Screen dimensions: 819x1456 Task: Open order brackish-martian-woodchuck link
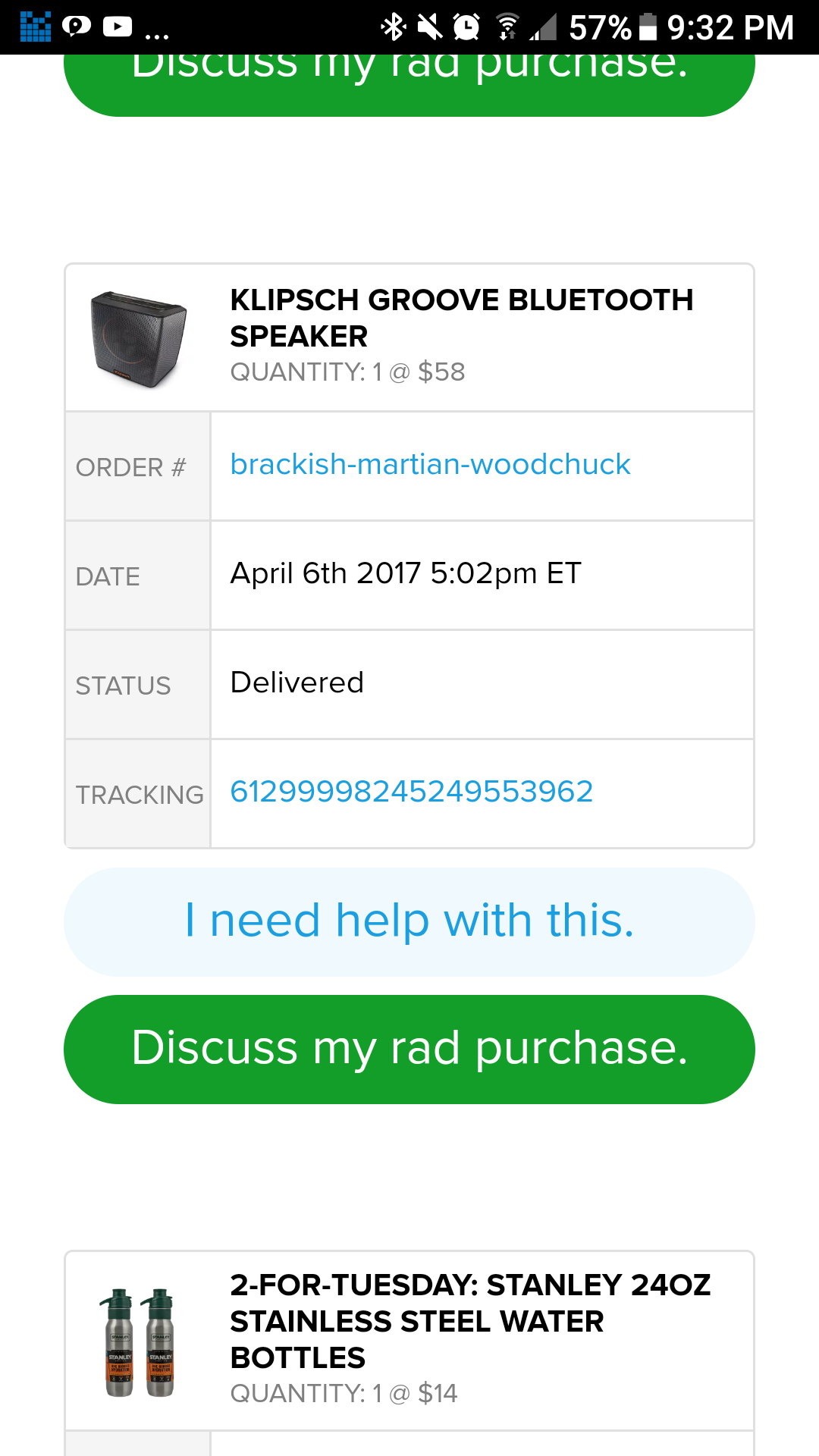(430, 465)
